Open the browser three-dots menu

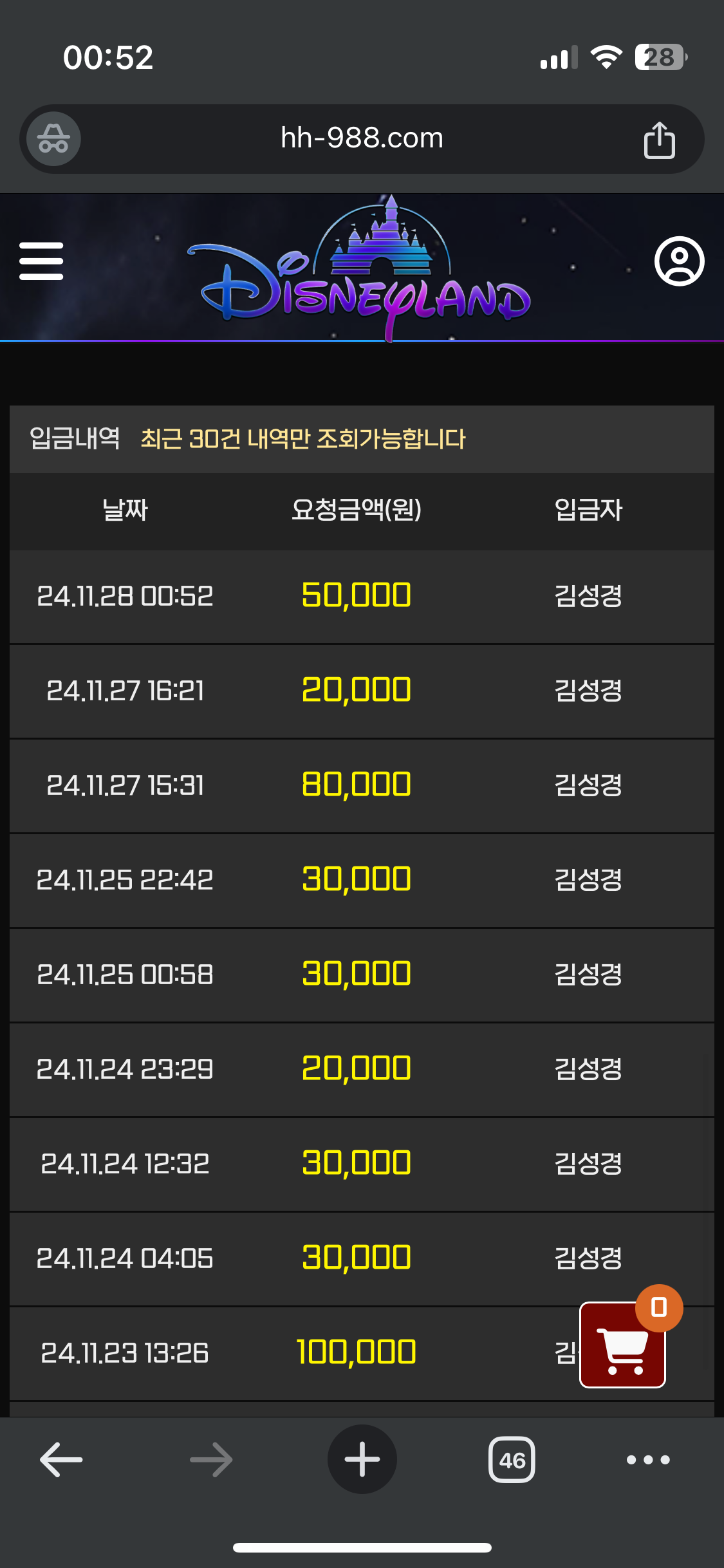[x=648, y=1459]
